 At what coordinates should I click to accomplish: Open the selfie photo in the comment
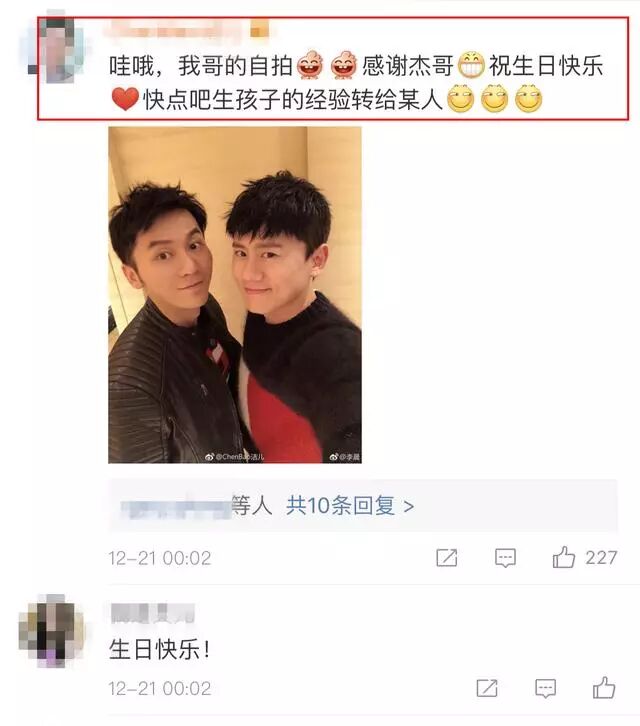[x=234, y=294]
